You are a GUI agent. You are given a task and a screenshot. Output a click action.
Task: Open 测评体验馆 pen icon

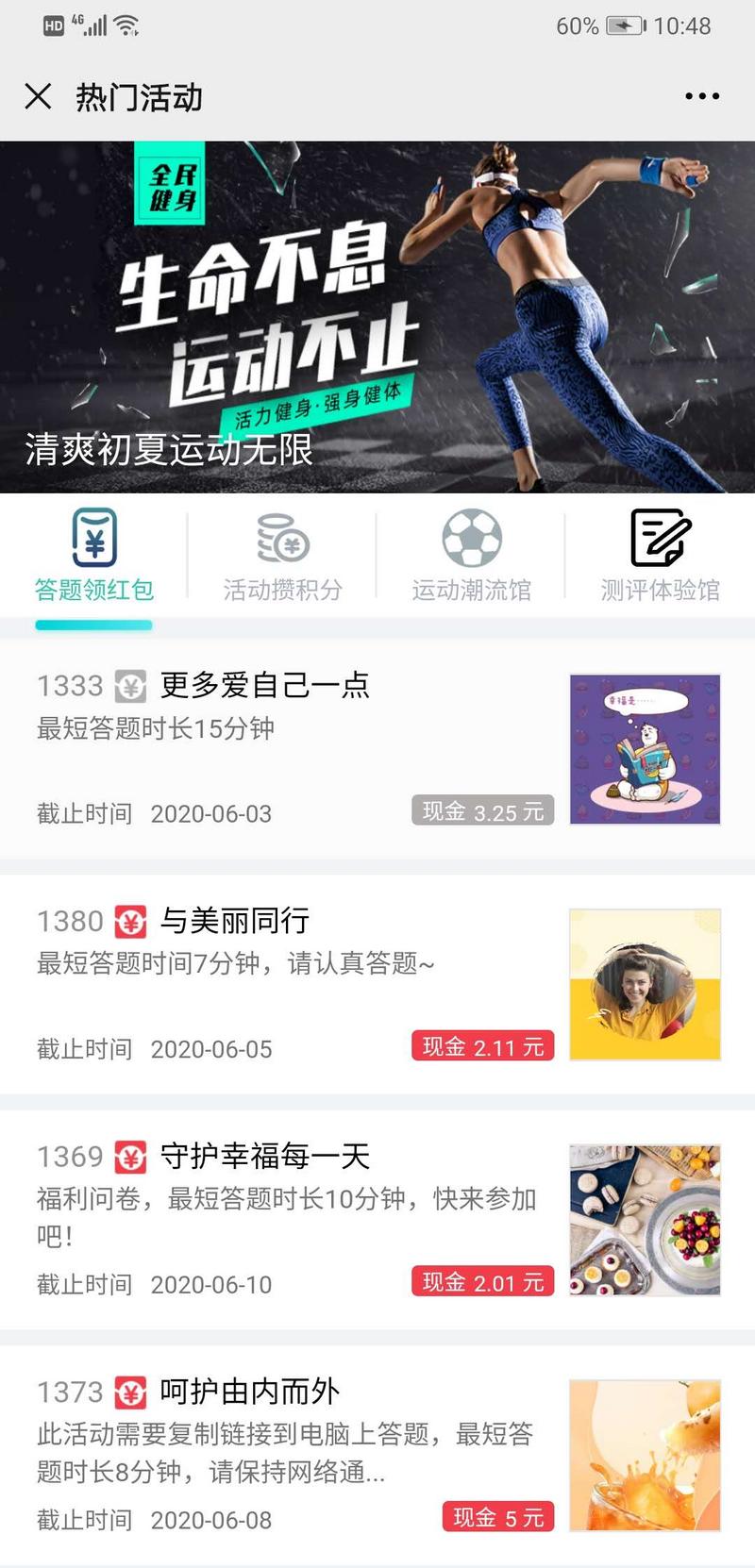659,540
